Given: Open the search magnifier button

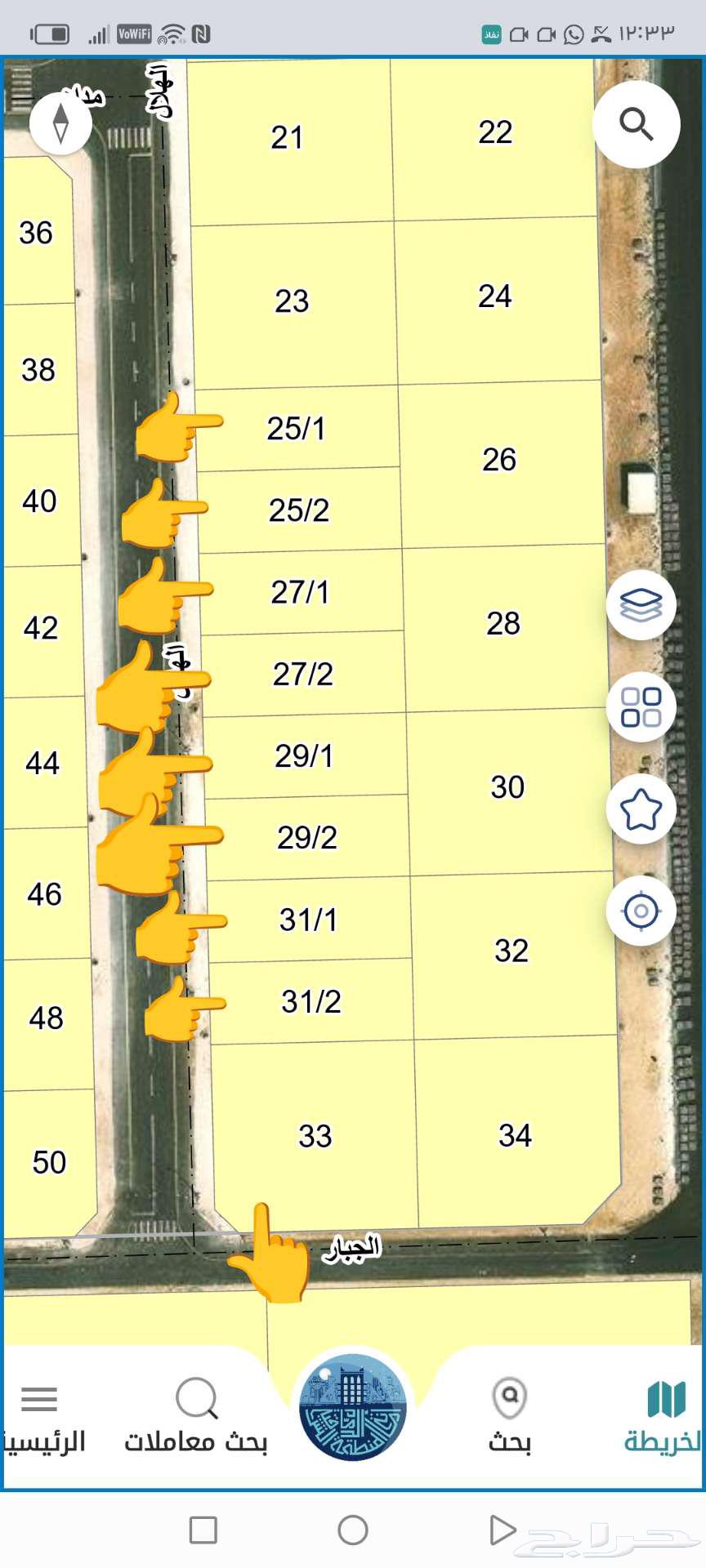Looking at the screenshot, I should coord(636,124).
